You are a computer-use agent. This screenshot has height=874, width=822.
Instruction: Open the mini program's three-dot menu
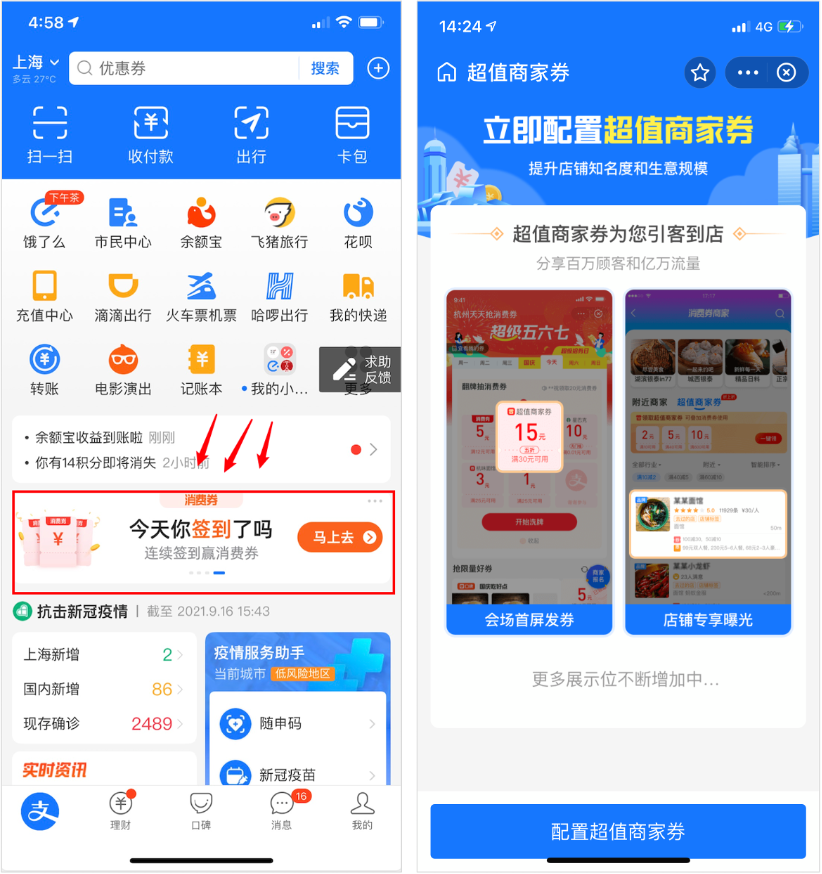(x=747, y=72)
